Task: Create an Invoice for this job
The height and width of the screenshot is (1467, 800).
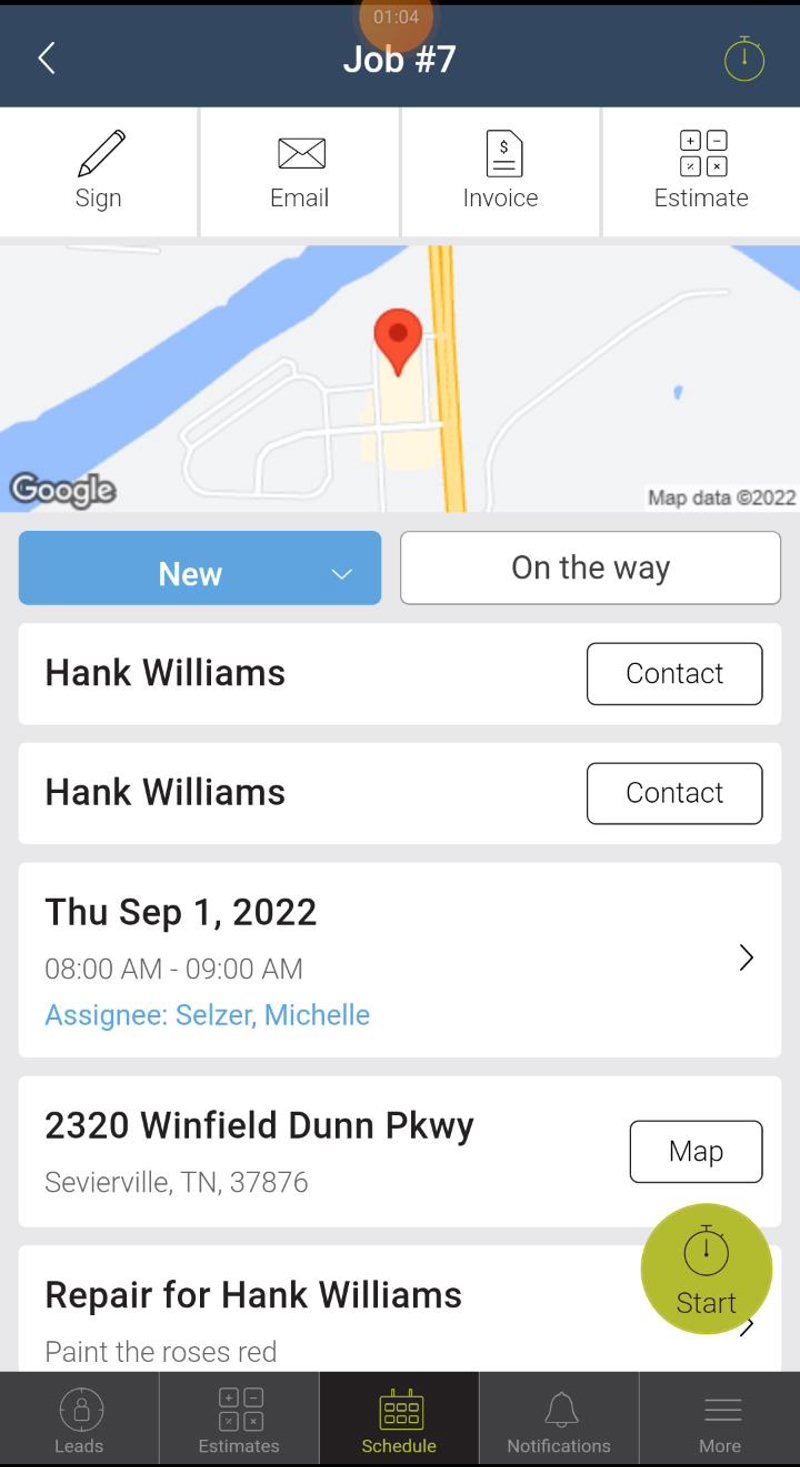Action: pyautogui.click(x=500, y=172)
